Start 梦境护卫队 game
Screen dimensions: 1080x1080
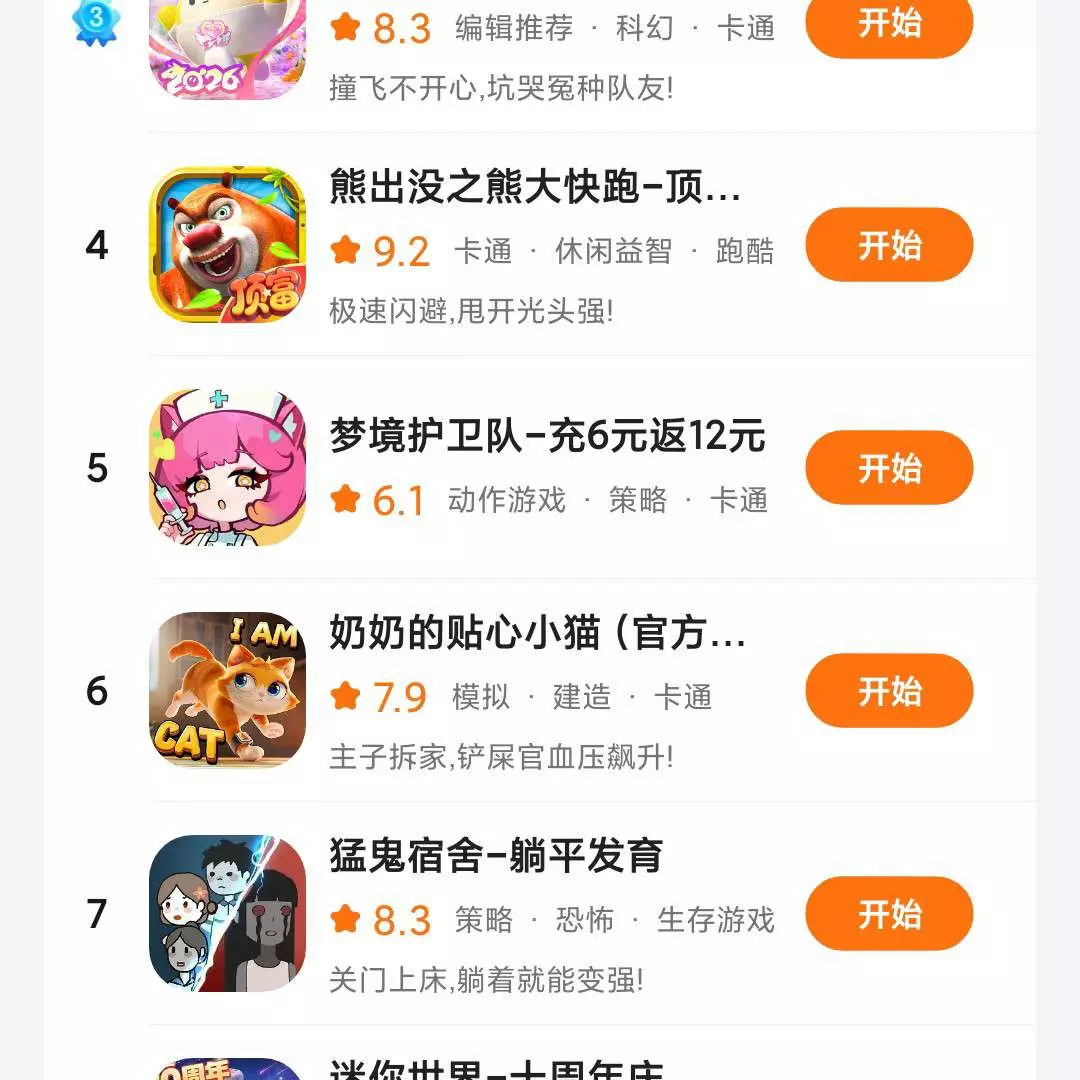[x=888, y=468]
